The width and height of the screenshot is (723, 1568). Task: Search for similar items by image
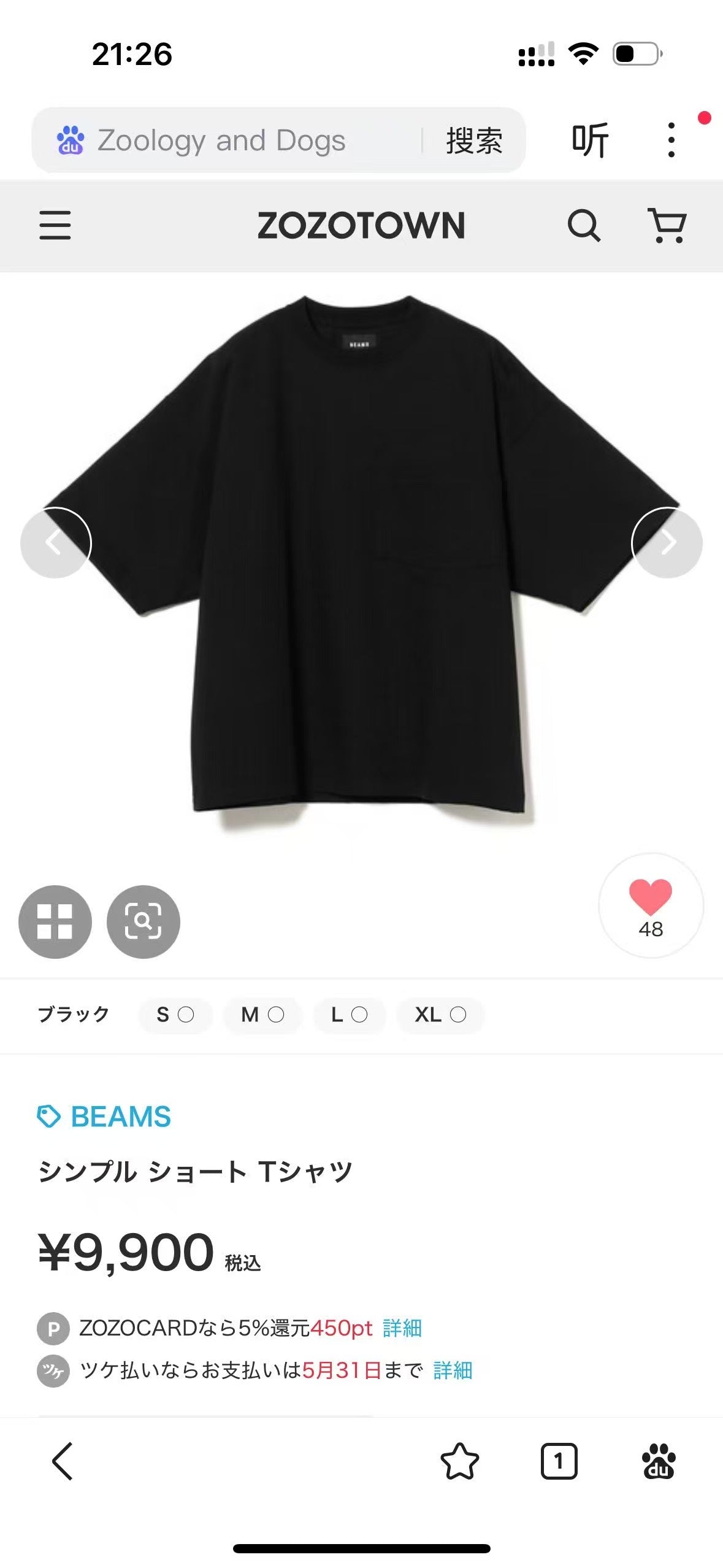tap(143, 921)
